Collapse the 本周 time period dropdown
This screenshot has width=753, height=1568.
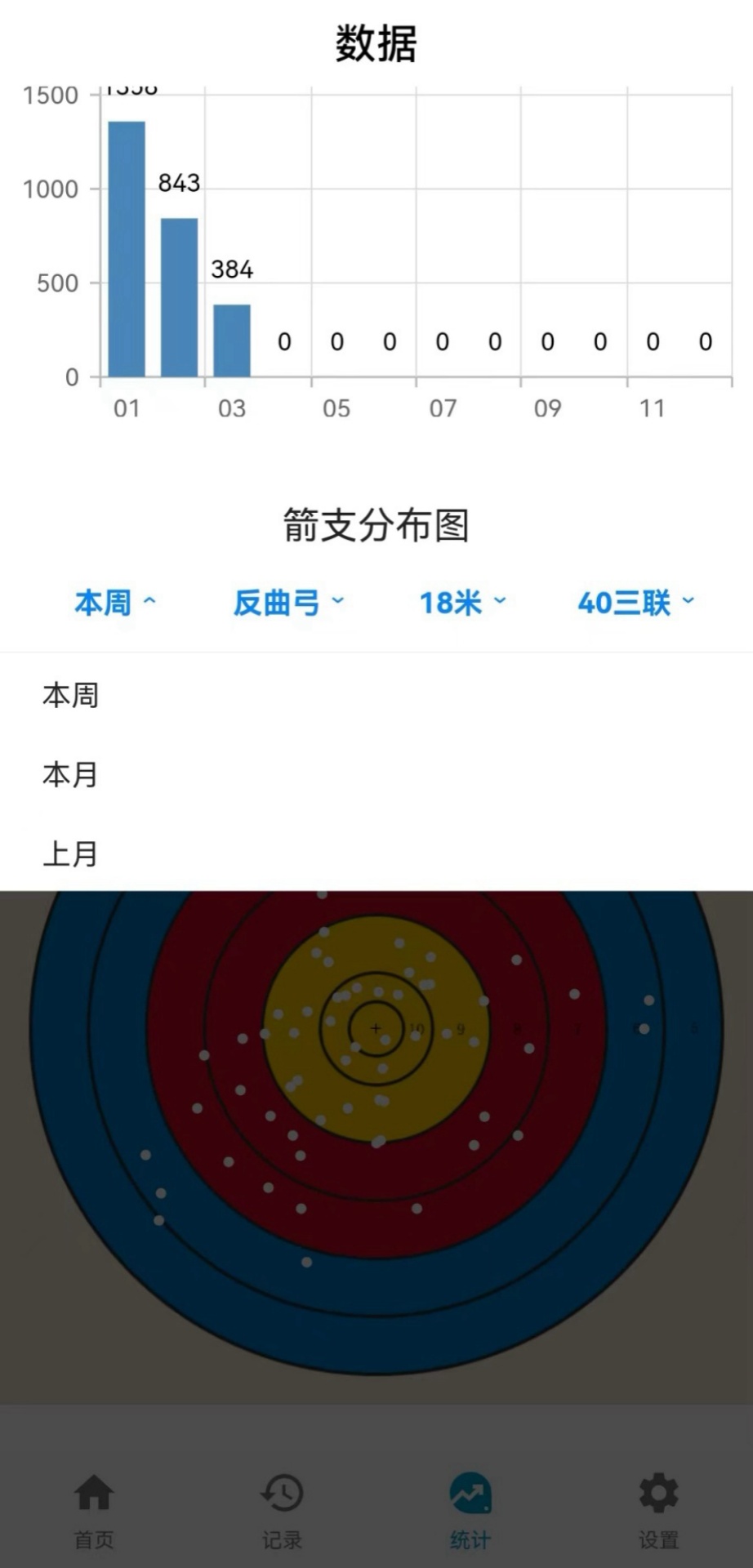click(x=114, y=603)
